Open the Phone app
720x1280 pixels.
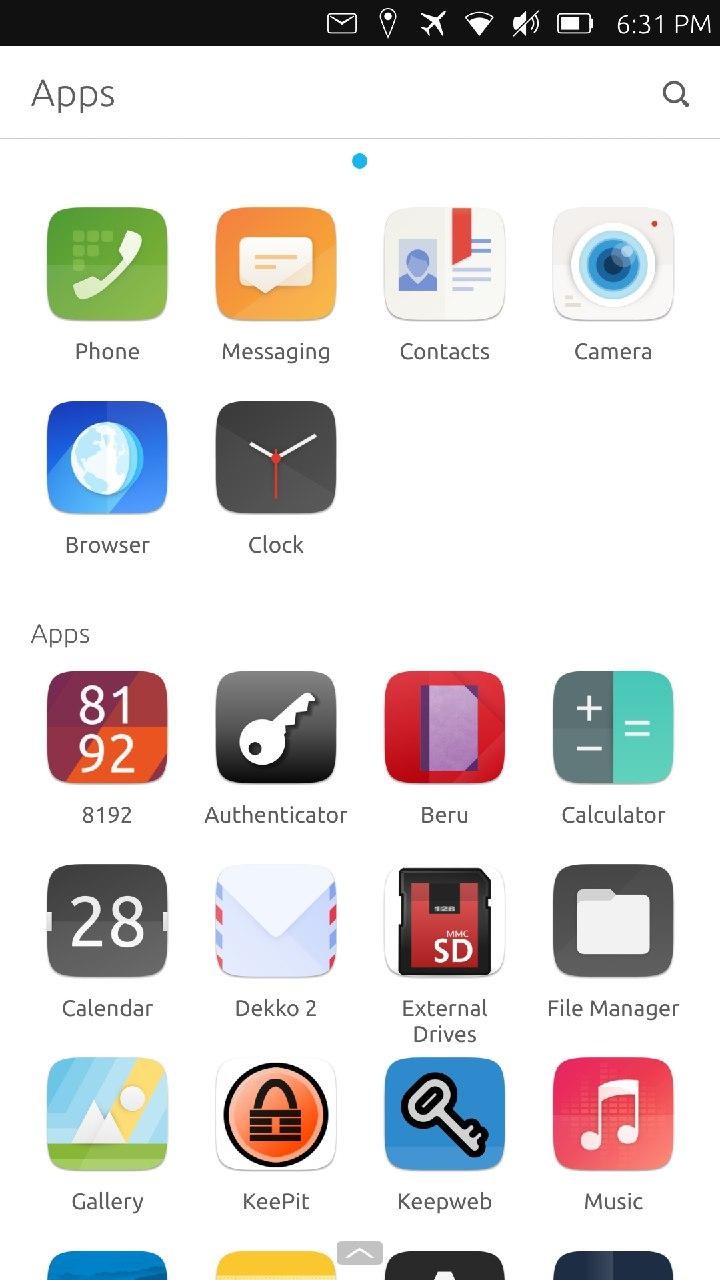pyautogui.click(x=107, y=263)
